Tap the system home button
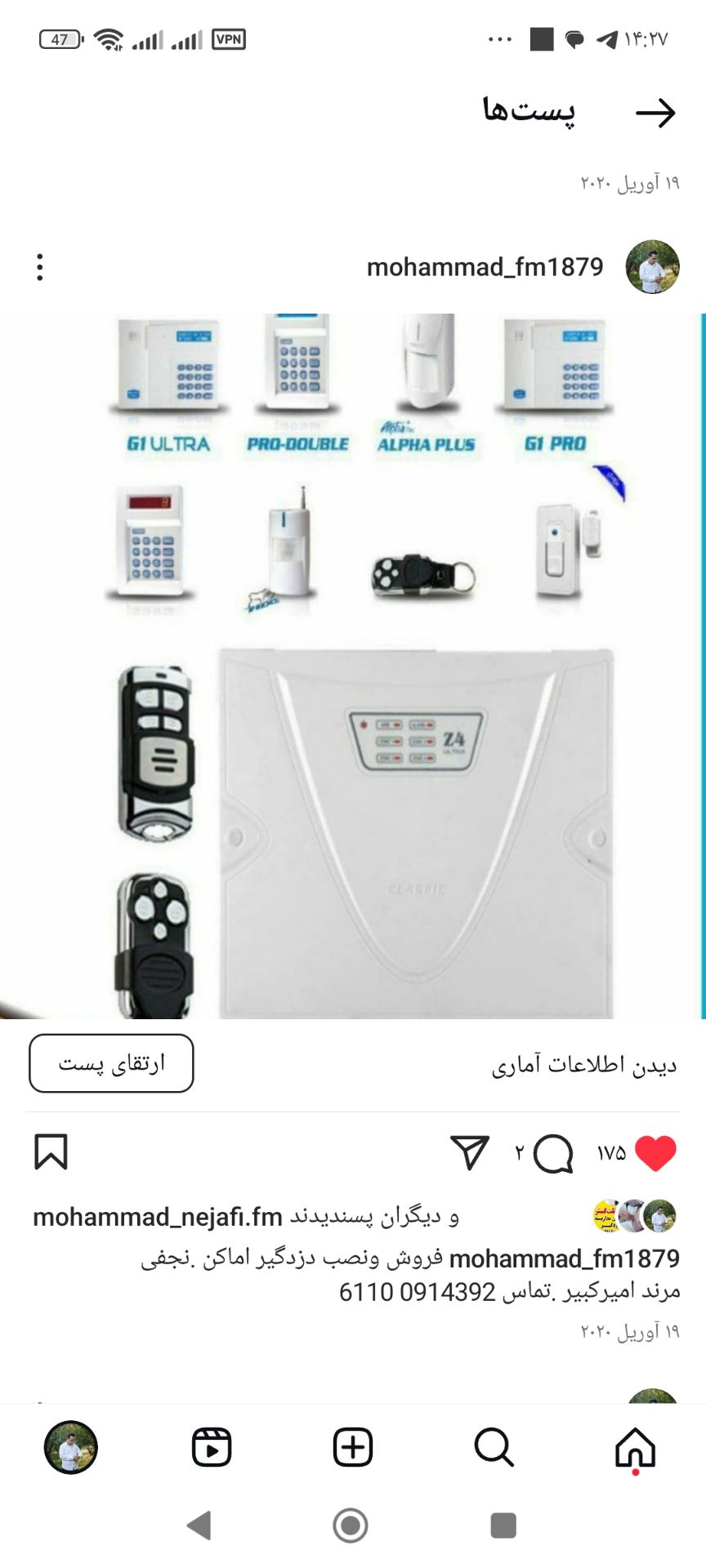The image size is (706, 1568). [x=351, y=1525]
